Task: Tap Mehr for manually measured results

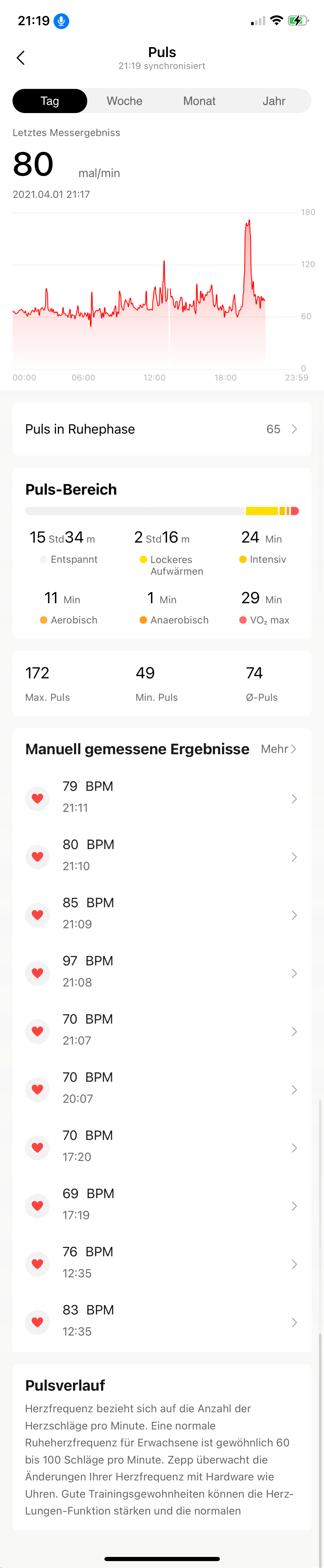Action: click(x=278, y=749)
